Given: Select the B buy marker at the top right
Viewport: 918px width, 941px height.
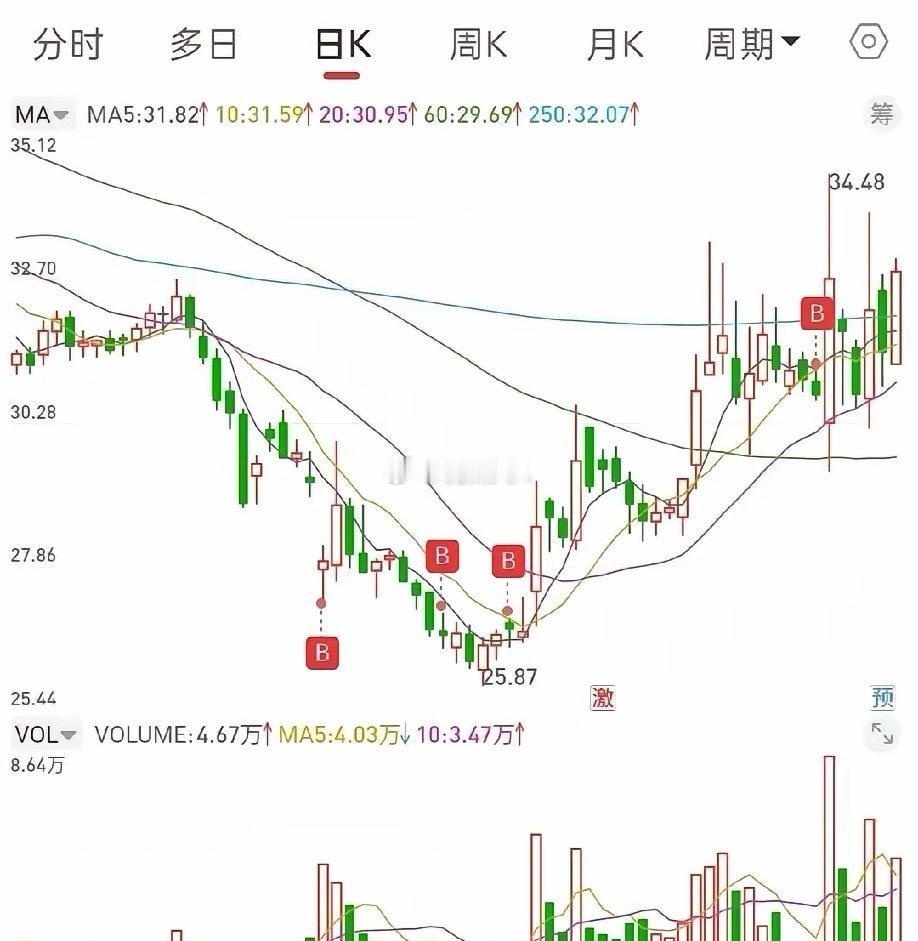Looking at the screenshot, I should [x=817, y=313].
